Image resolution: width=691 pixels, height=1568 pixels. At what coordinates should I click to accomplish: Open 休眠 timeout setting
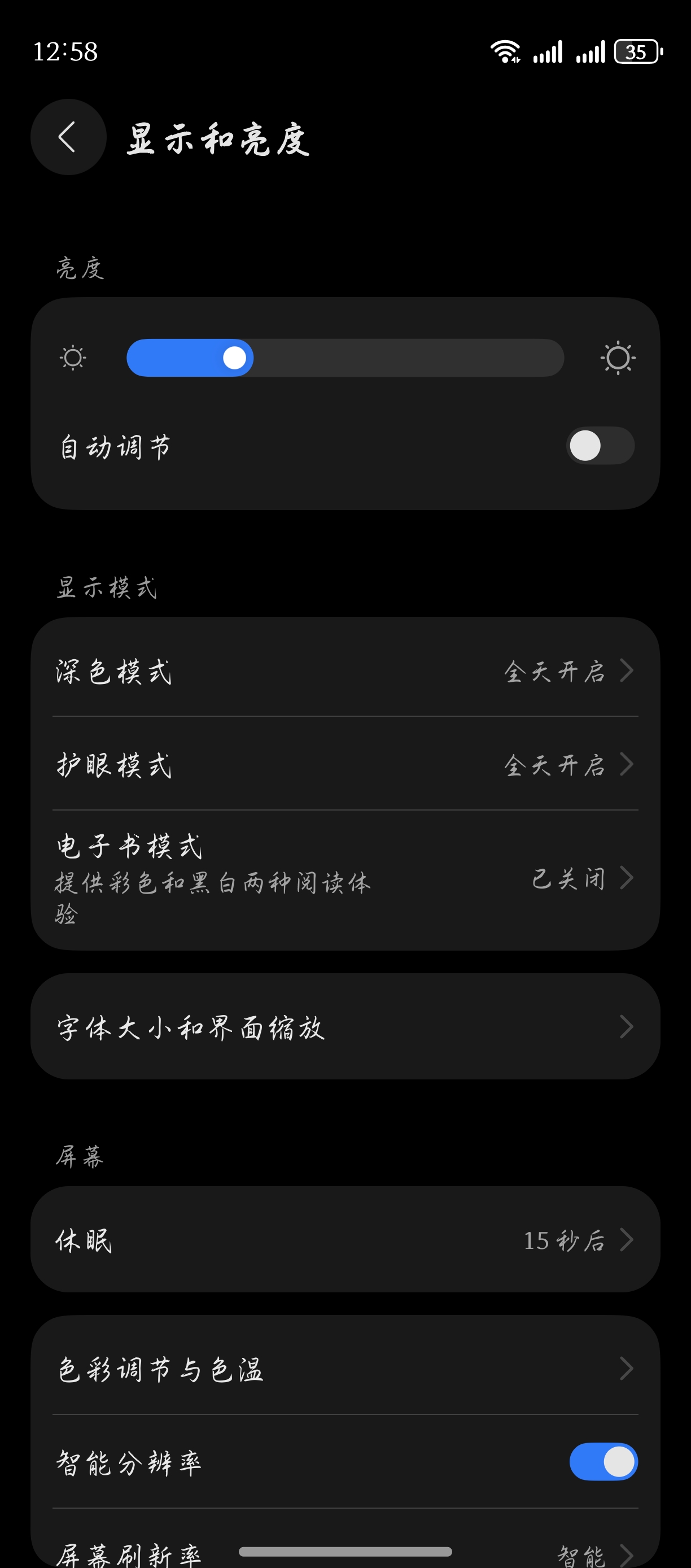click(345, 1240)
